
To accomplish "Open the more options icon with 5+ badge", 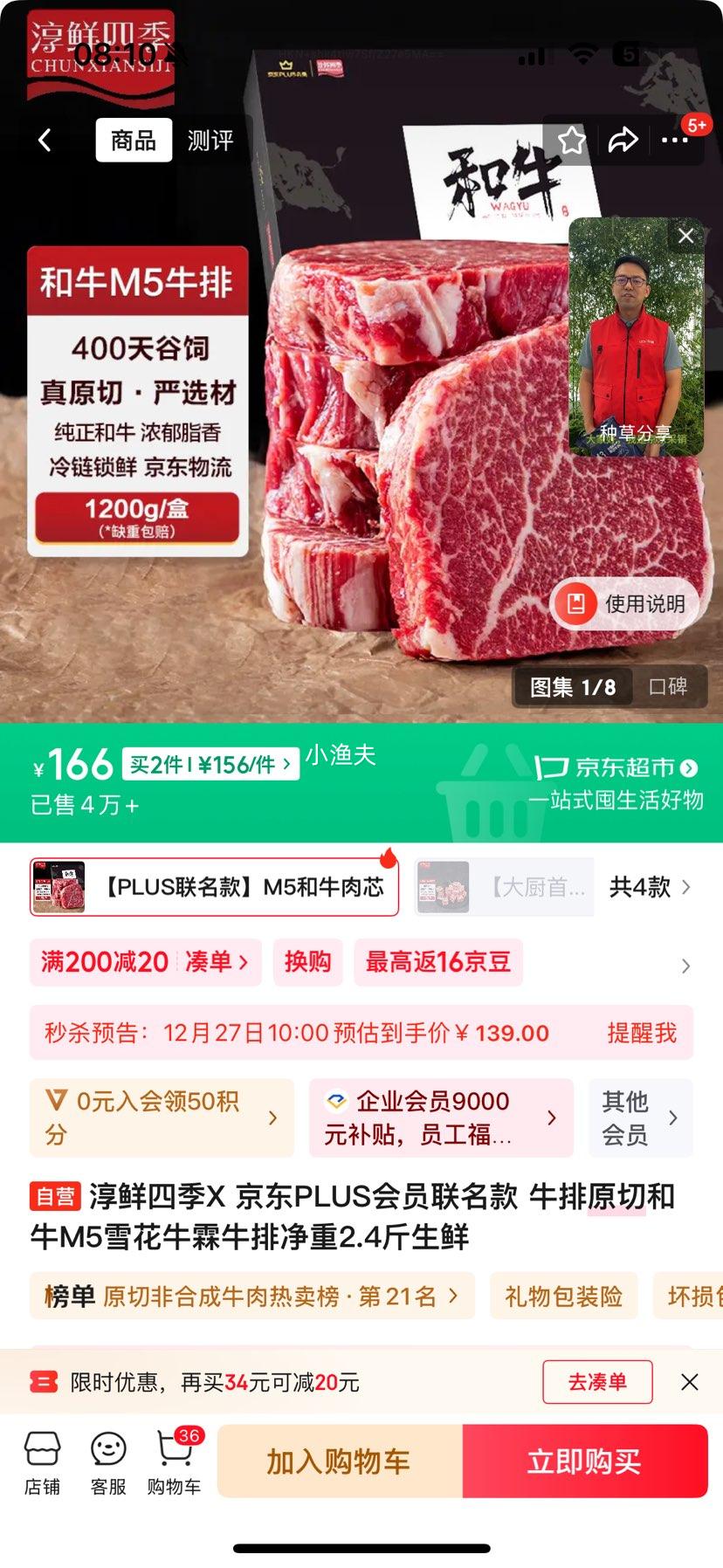I will 674,140.
